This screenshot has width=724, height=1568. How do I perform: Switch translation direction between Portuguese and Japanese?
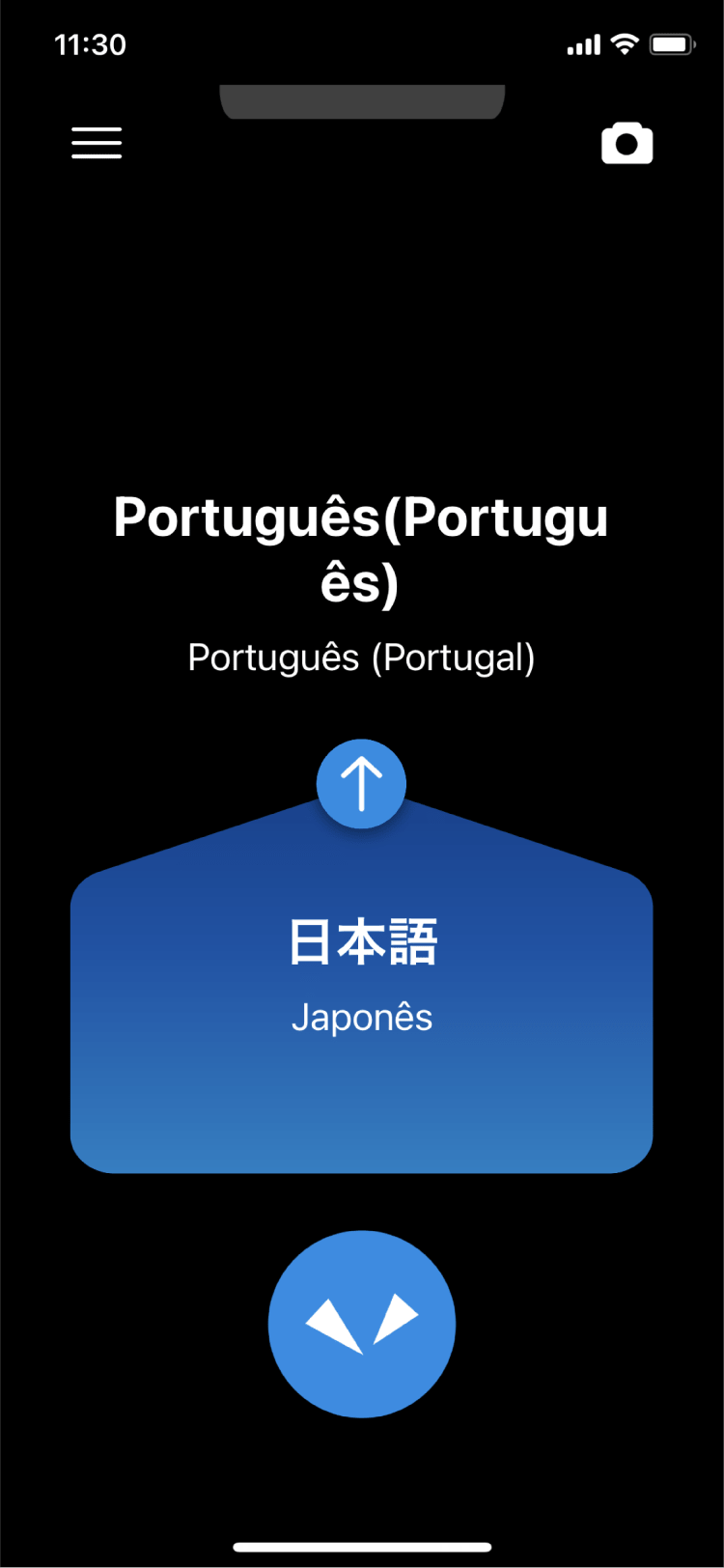[x=361, y=783]
